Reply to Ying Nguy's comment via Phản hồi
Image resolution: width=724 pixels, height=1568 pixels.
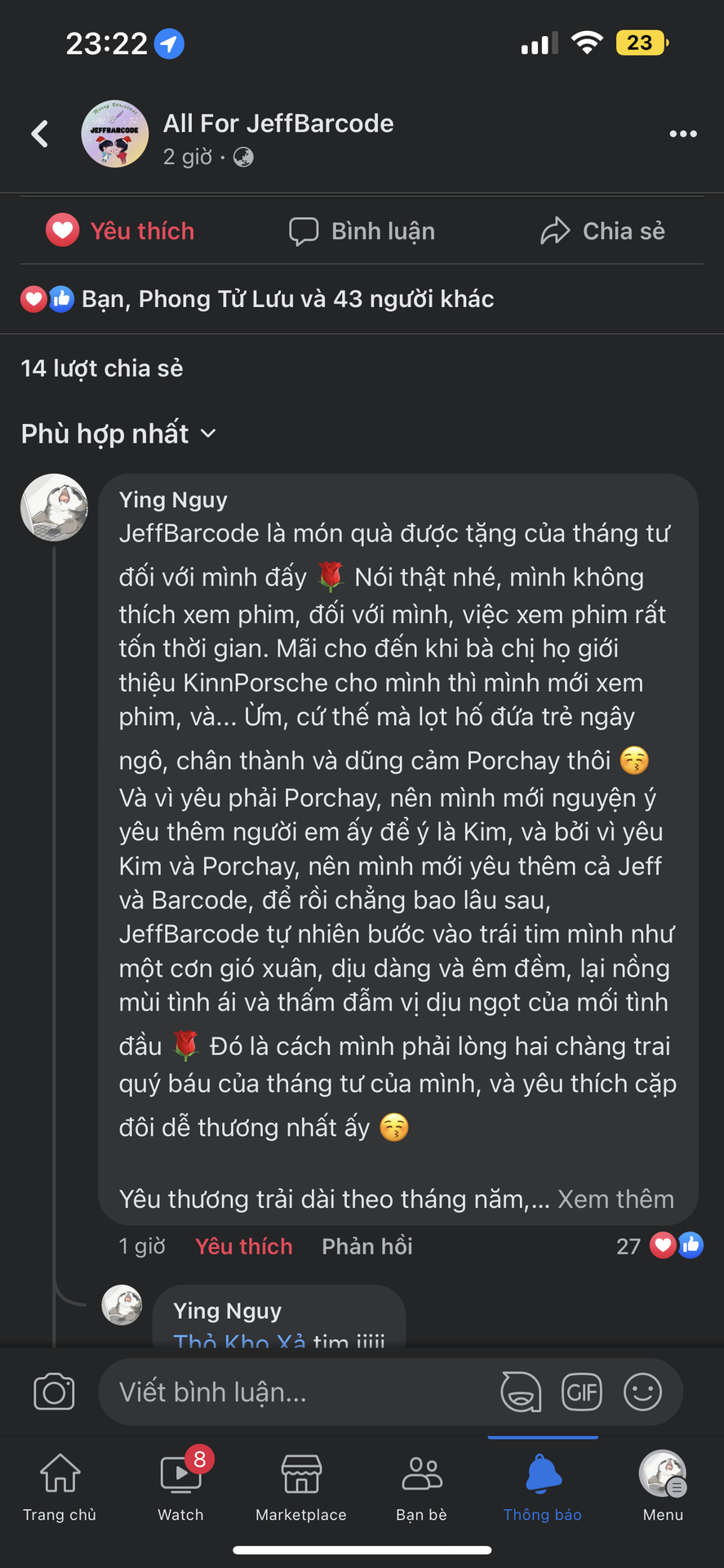(x=366, y=1246)
